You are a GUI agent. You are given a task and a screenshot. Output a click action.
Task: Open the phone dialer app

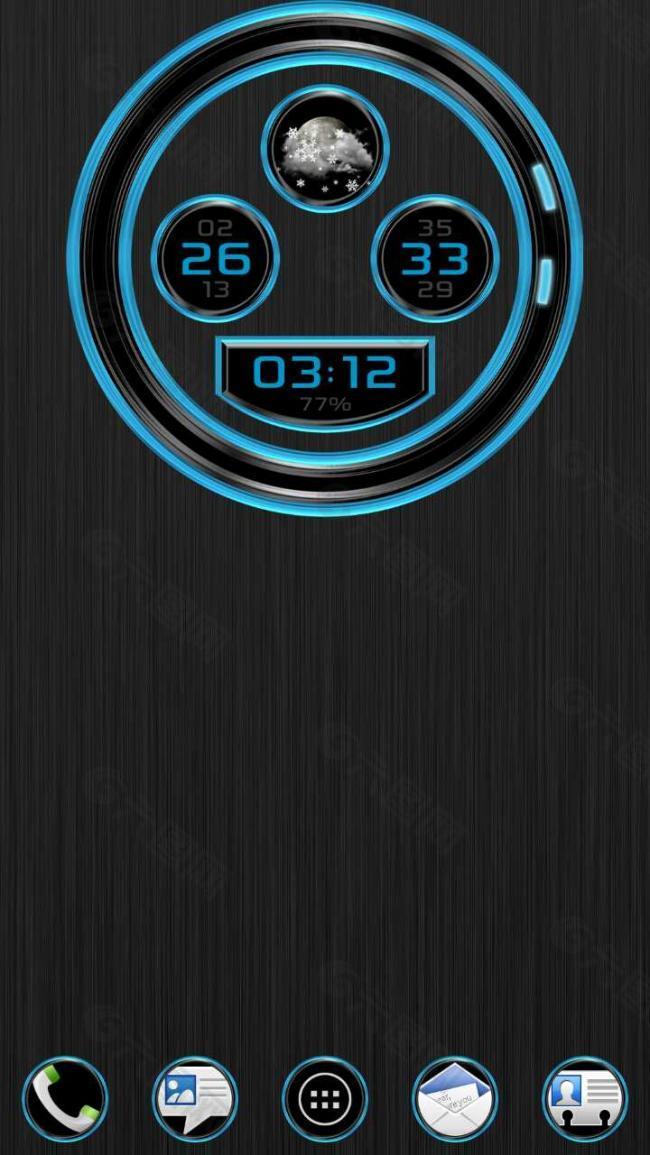pos(65,1099)
